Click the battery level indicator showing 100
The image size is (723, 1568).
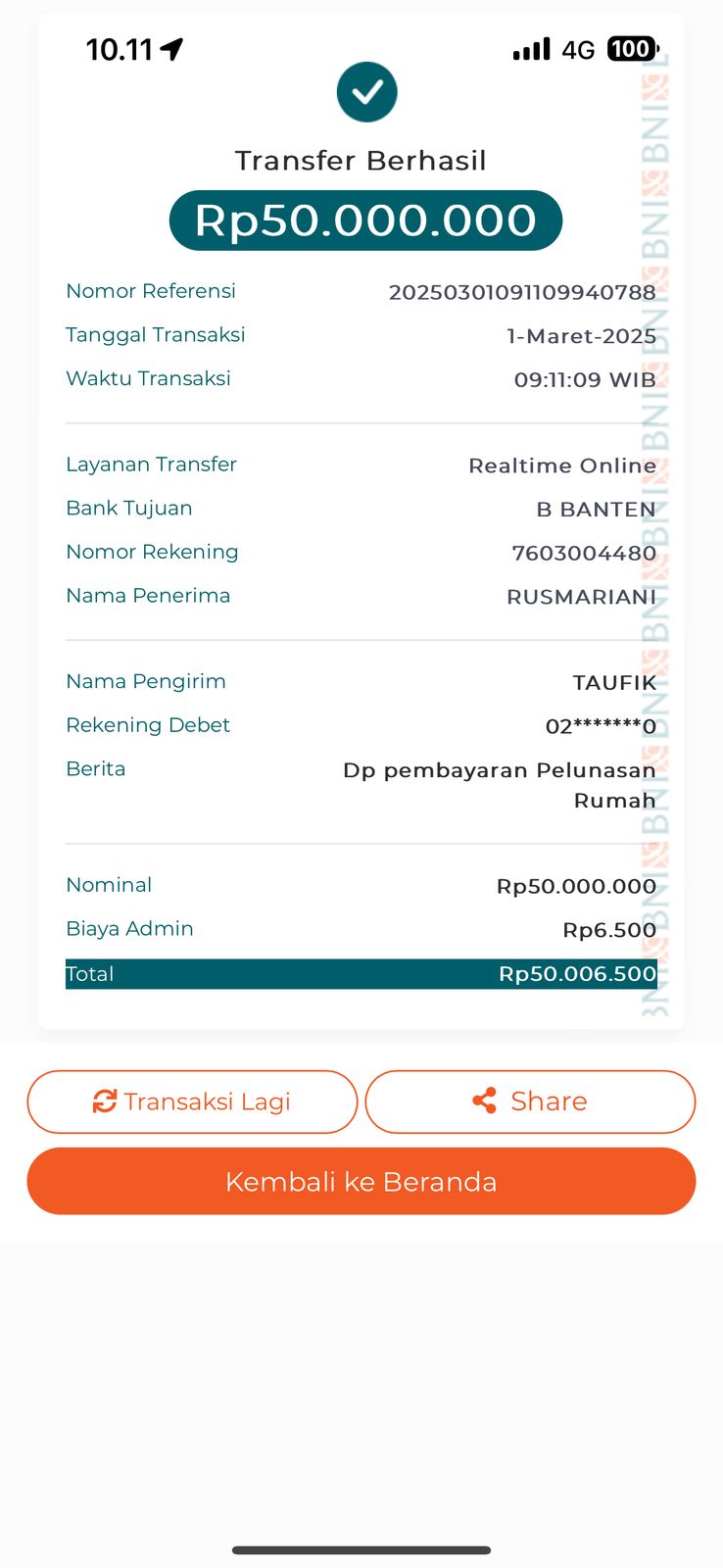[632, 48]
